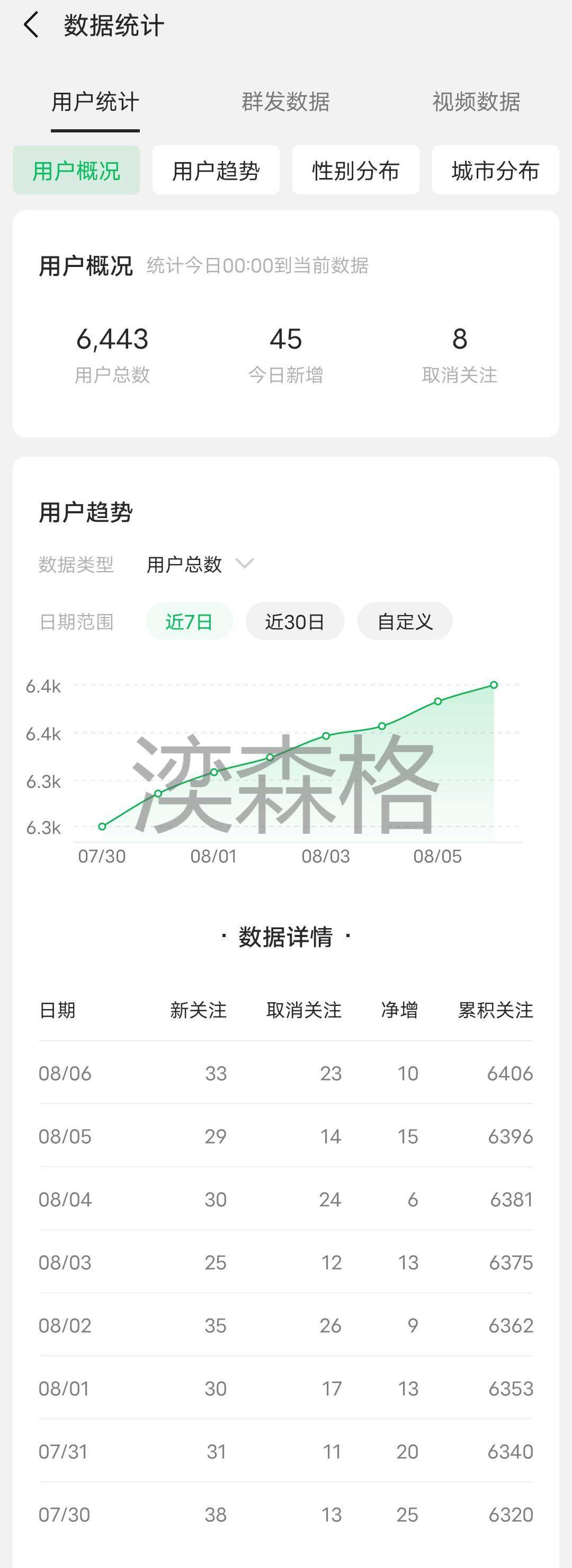Image resolution: width=572 pixels, height=1568 pixels.
Task: Select the 近7日 date range
Action: click(x=189, y=621)
